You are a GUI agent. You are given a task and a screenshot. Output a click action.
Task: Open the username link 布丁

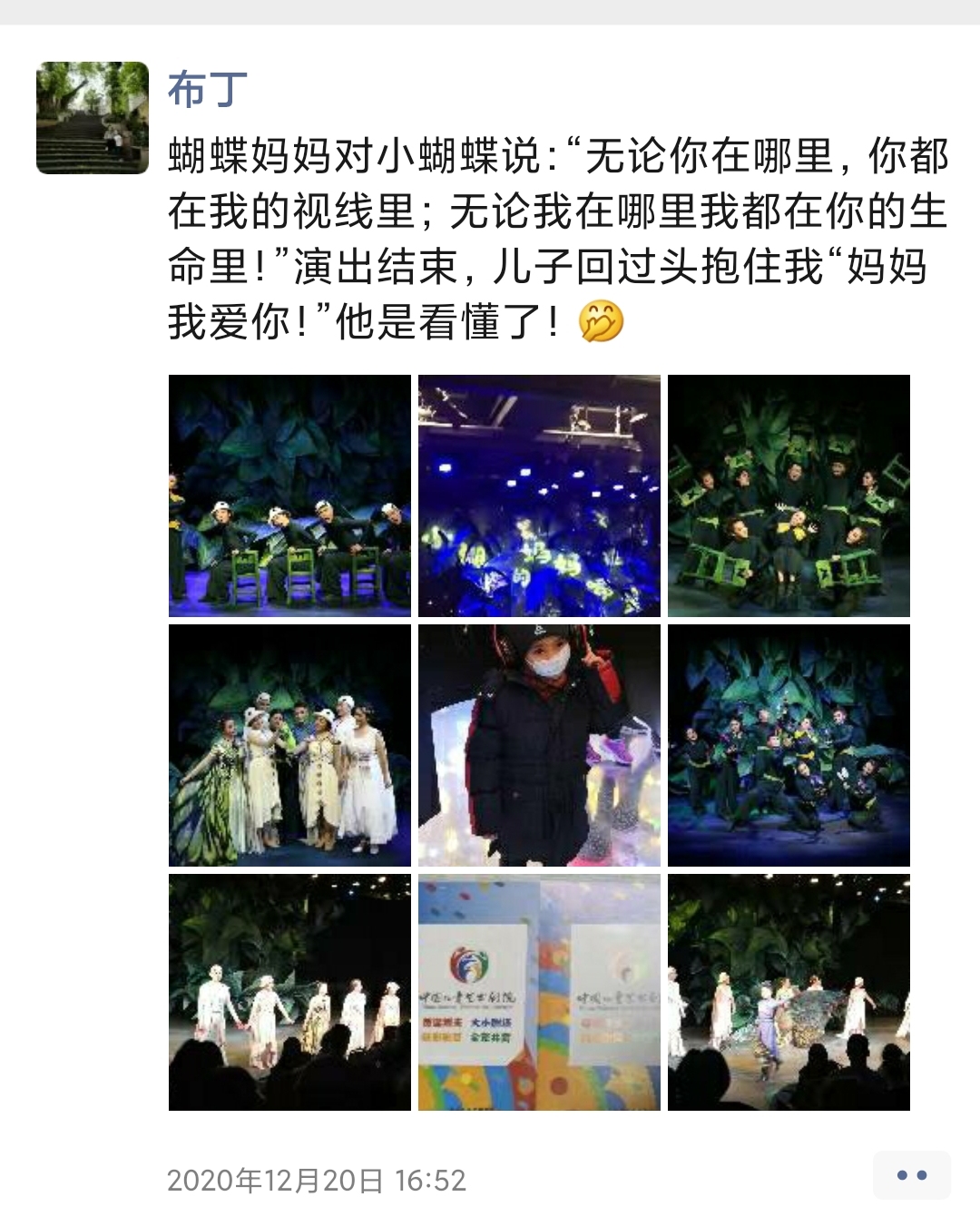(207, 90)
